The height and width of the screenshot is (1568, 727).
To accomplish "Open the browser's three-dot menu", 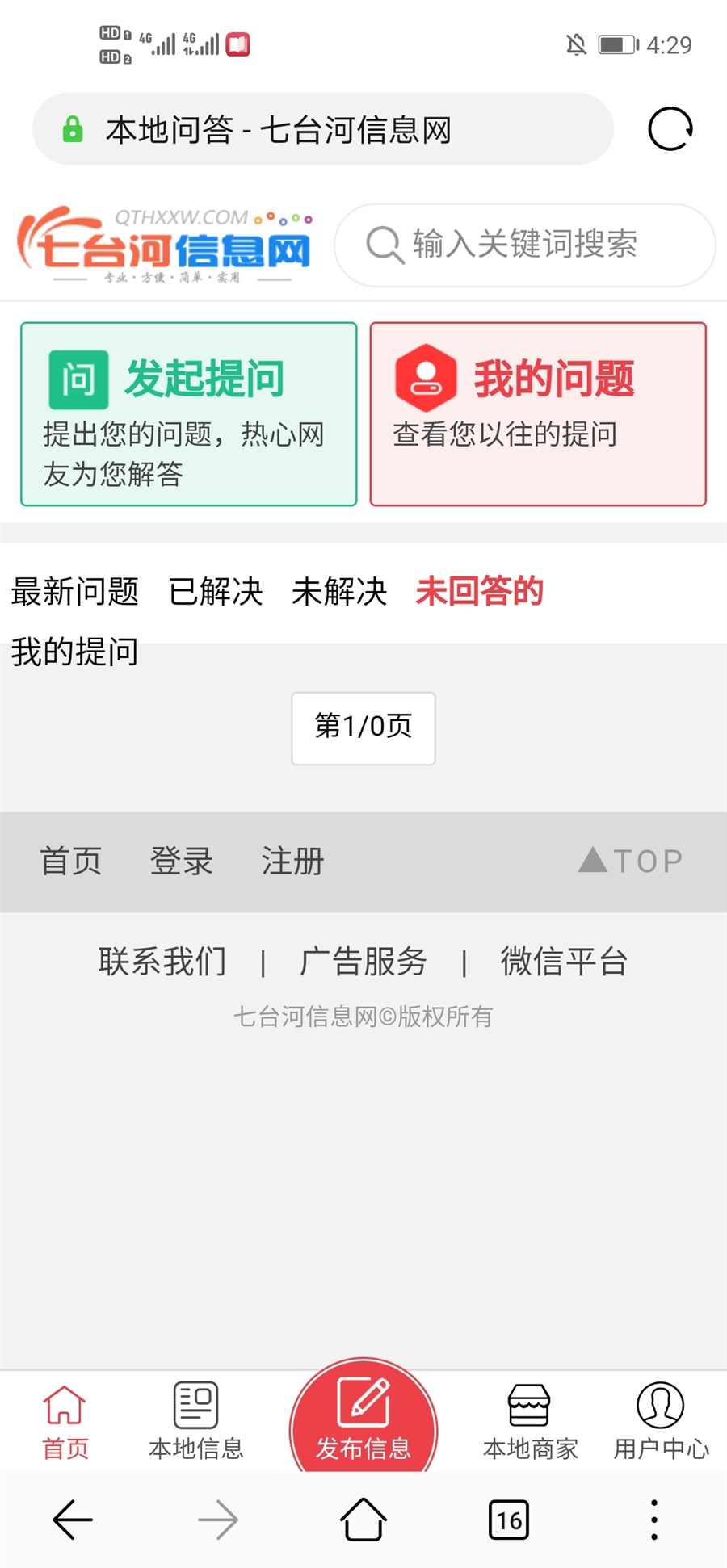I will click(654, 1520).
